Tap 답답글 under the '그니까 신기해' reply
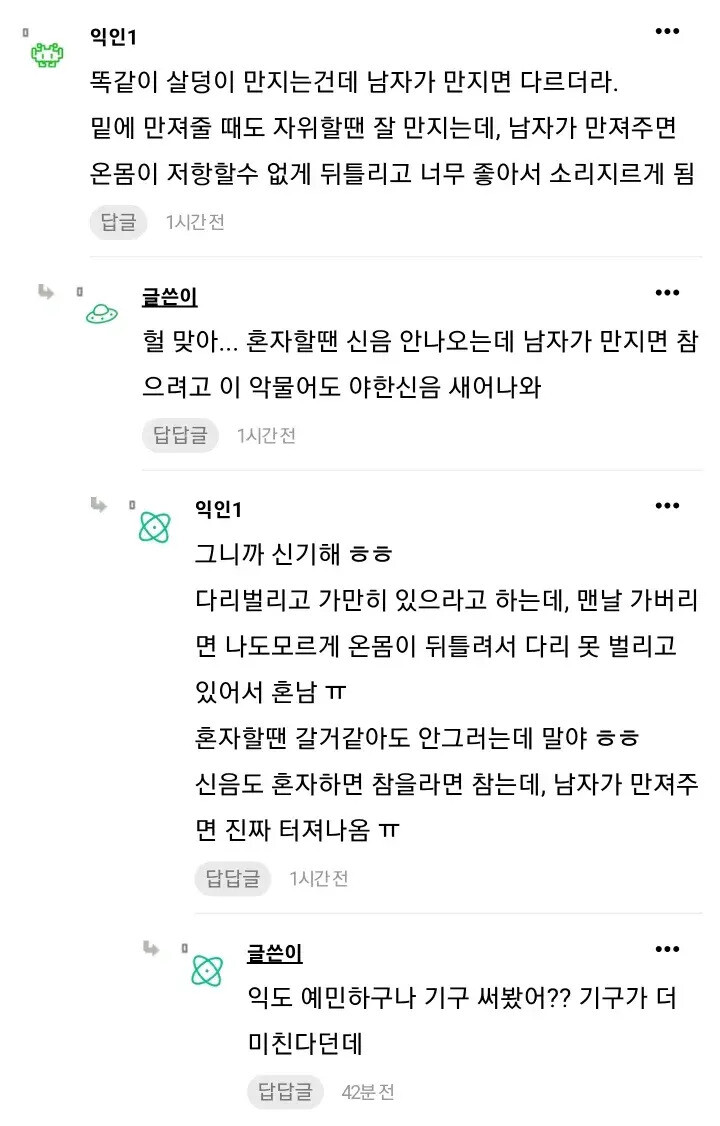This screenshot has height=1126, width=720. coord(233,878)
